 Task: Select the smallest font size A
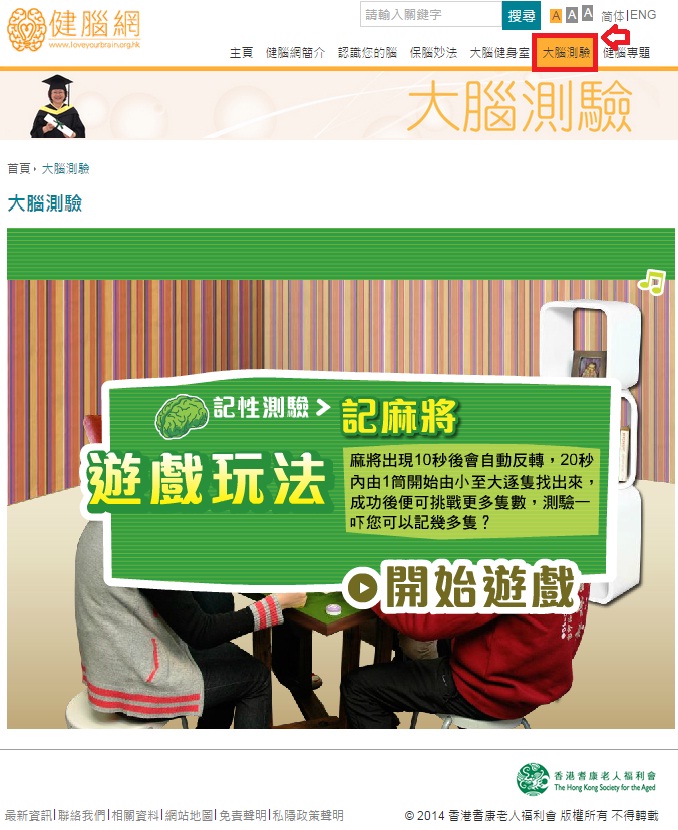pyautogui.click(x=556, y=16)
